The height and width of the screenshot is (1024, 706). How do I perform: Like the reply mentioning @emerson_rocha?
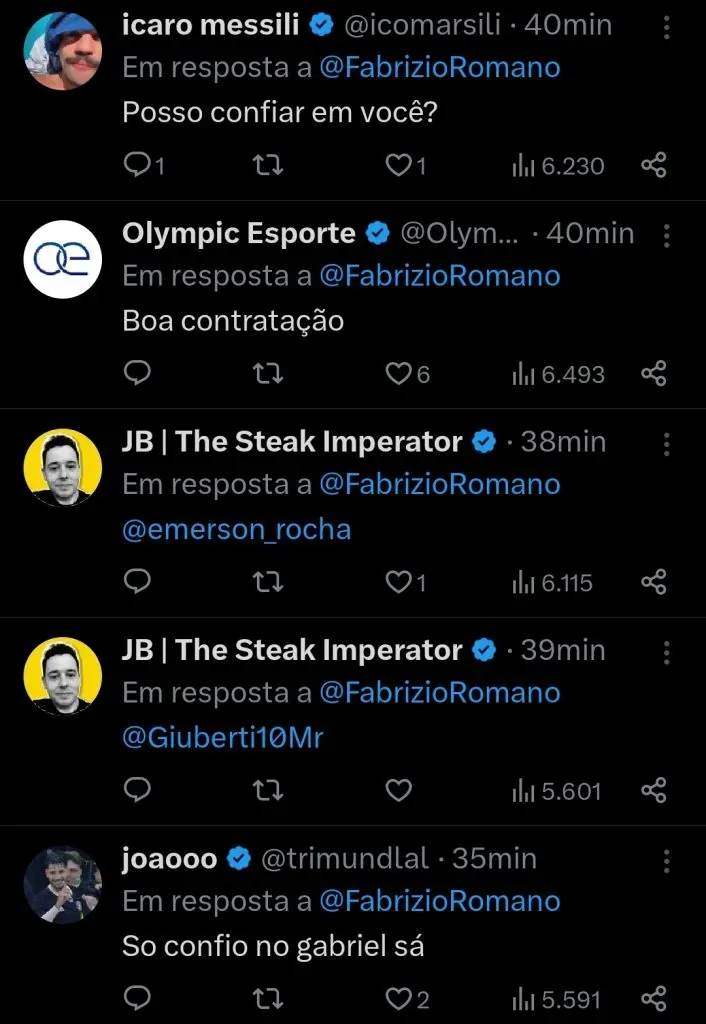pos(399,582)
